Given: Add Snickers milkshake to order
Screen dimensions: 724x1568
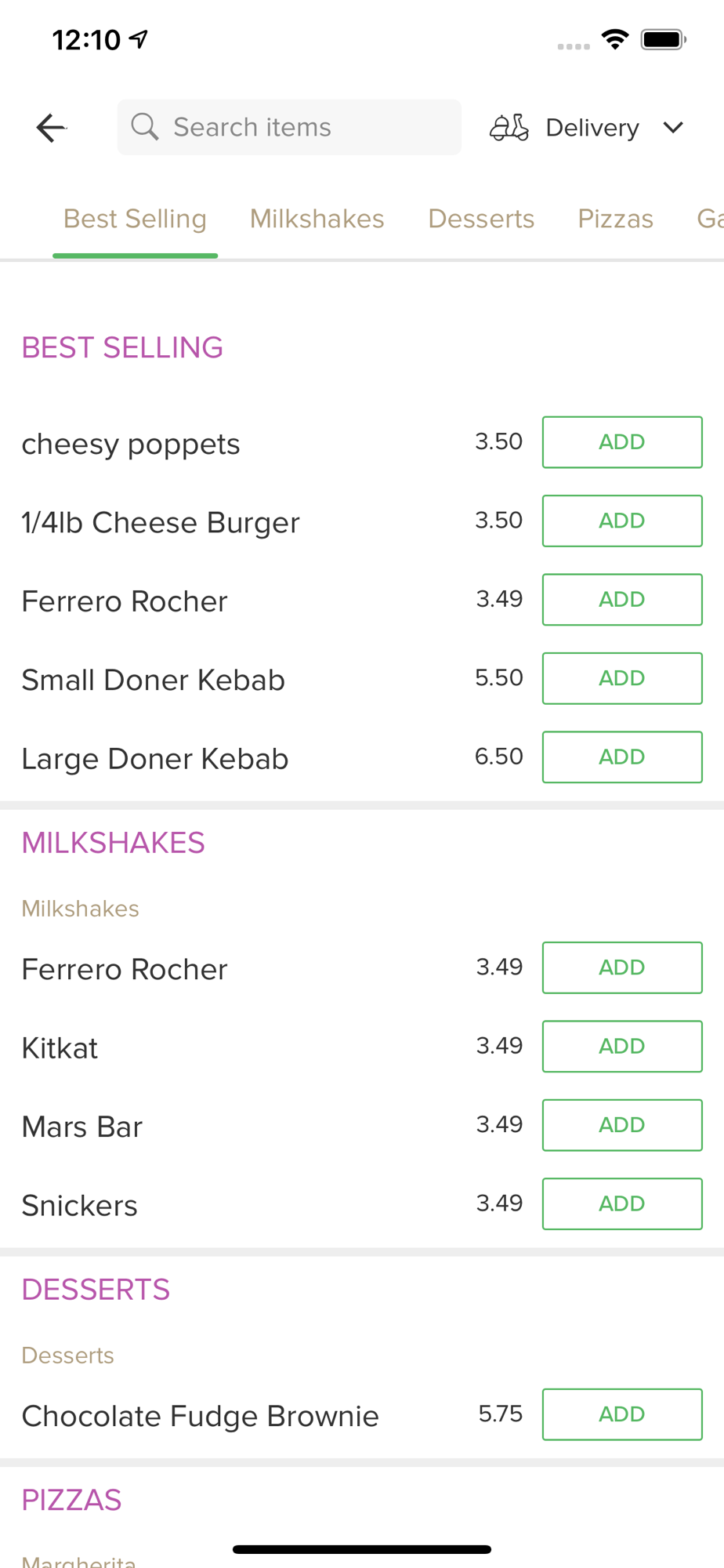Looking at the screenshot, I should pos(622,1204).
